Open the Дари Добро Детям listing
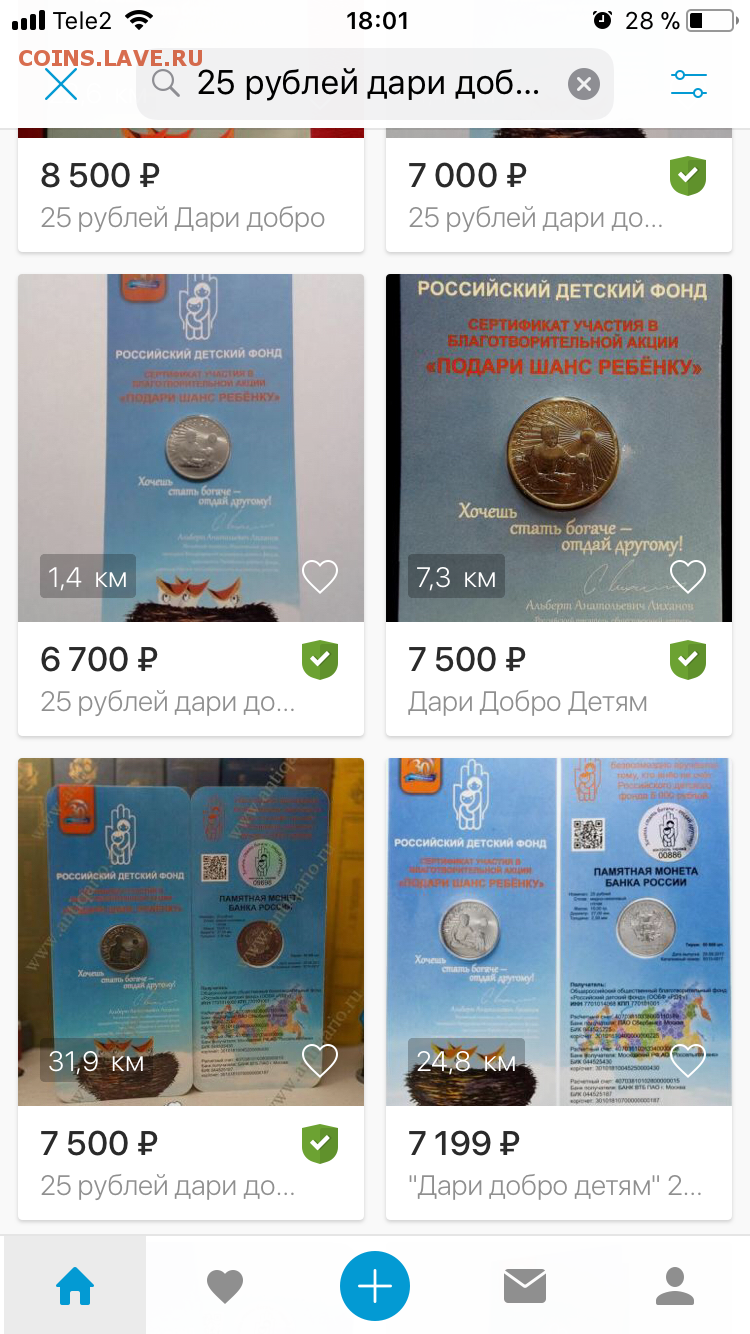The image size is (750, 1334). click(x=559, y=505)
